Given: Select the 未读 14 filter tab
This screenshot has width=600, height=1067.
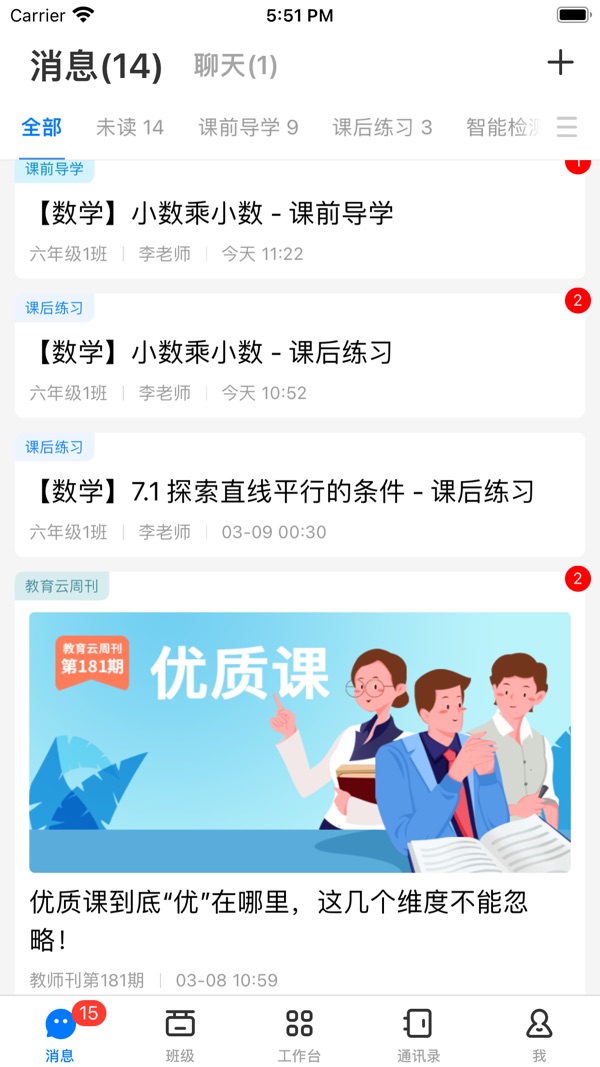Looking at the screenshot, I should (x=130, y=127).
